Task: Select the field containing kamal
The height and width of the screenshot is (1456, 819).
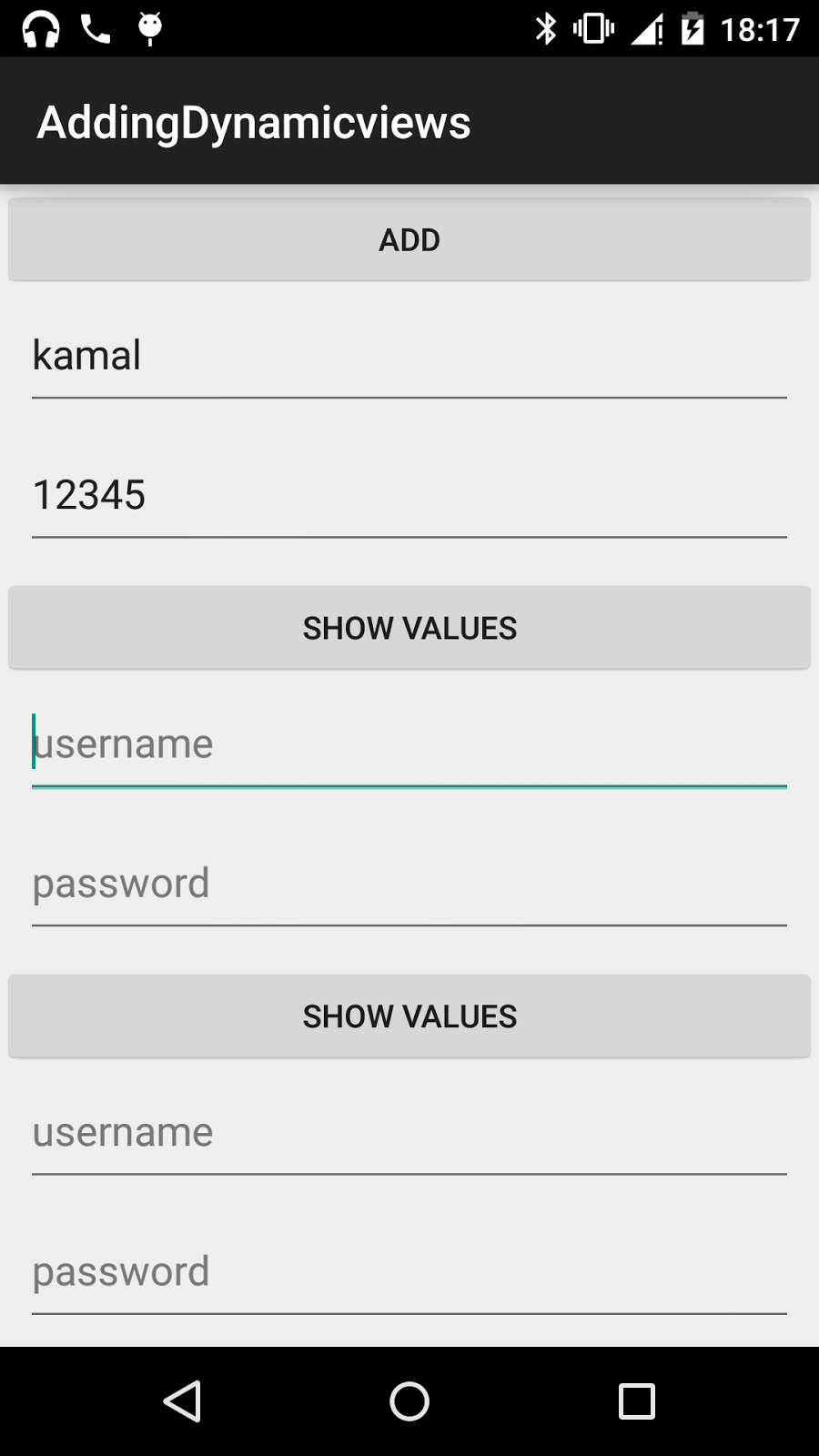Action: (x=409, y=357)
